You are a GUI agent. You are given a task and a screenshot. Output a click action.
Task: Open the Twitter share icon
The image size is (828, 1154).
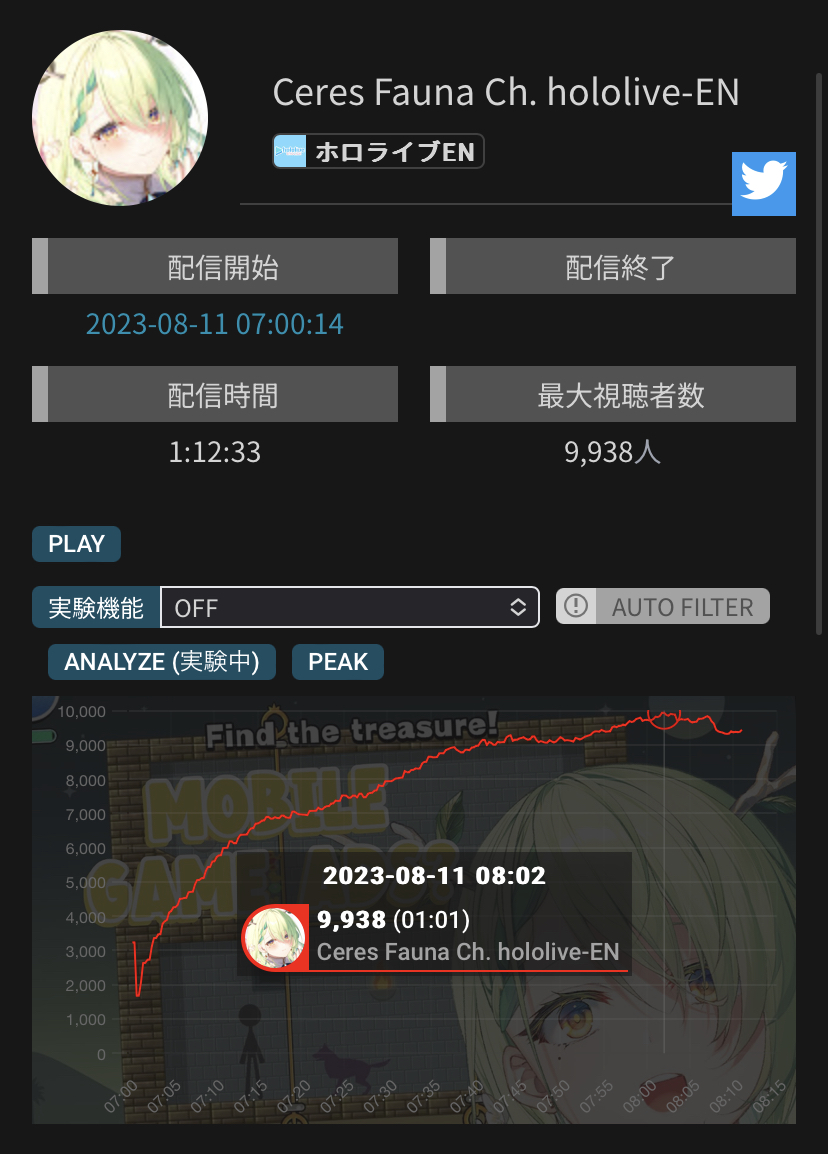(x=764, y=184)
